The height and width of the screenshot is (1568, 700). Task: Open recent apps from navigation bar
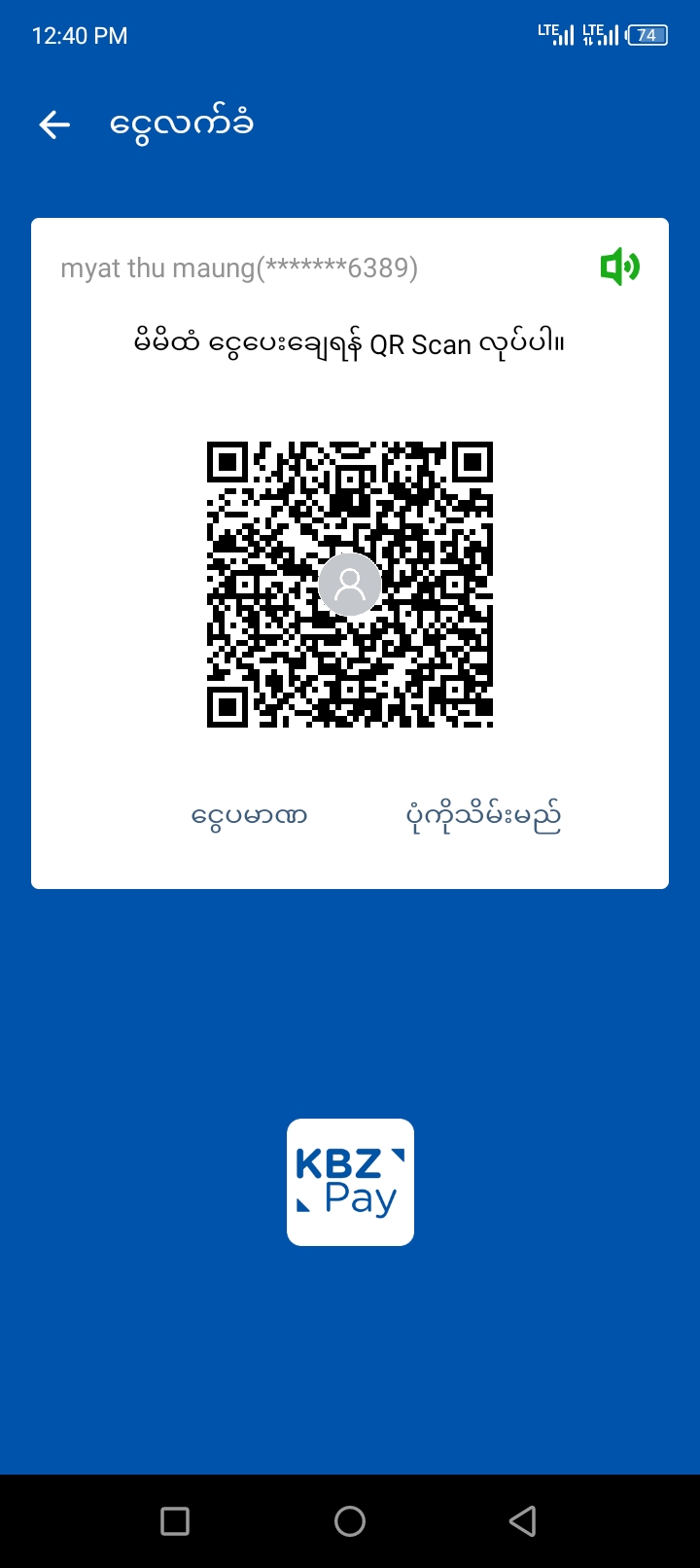coord(175,1520)
